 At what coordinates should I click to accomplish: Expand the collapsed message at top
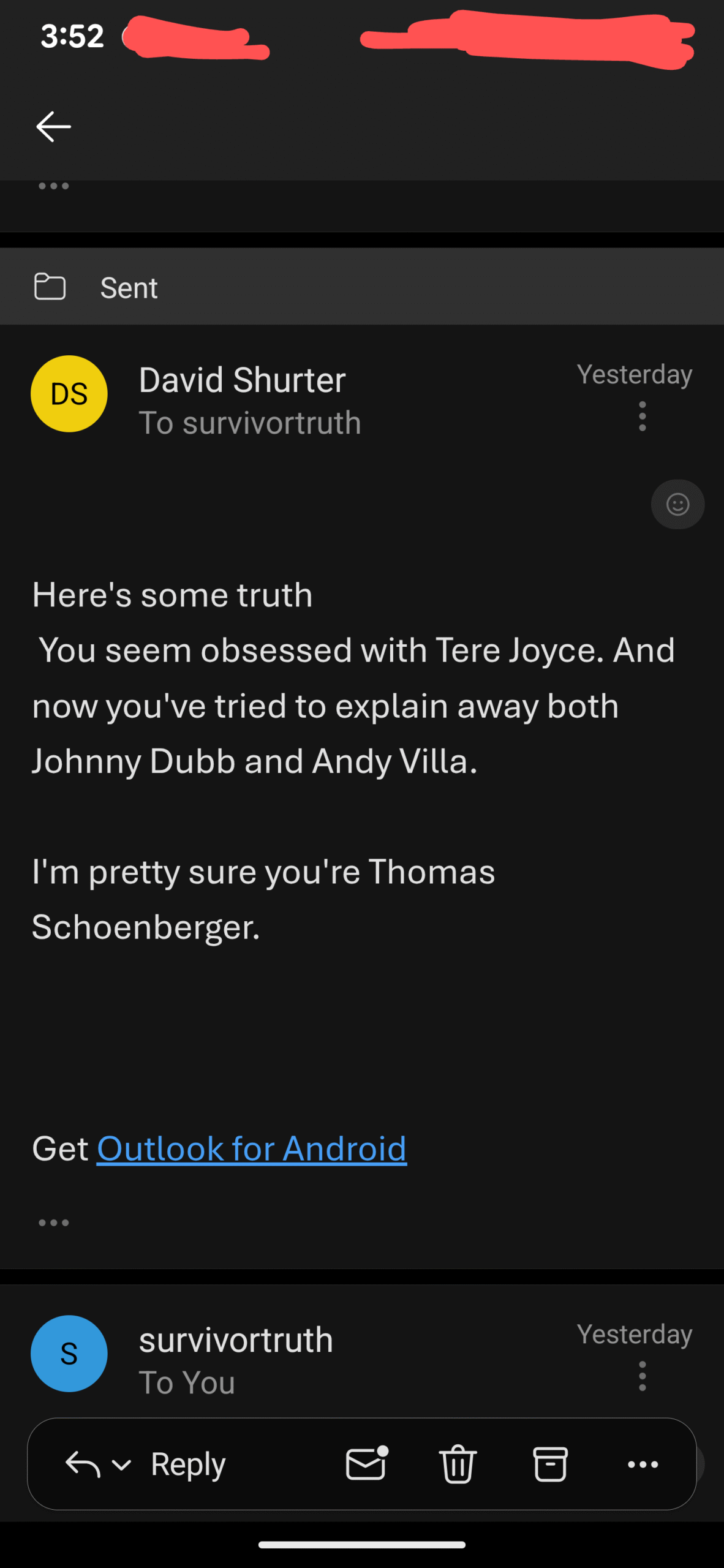[x=54, y=186]
